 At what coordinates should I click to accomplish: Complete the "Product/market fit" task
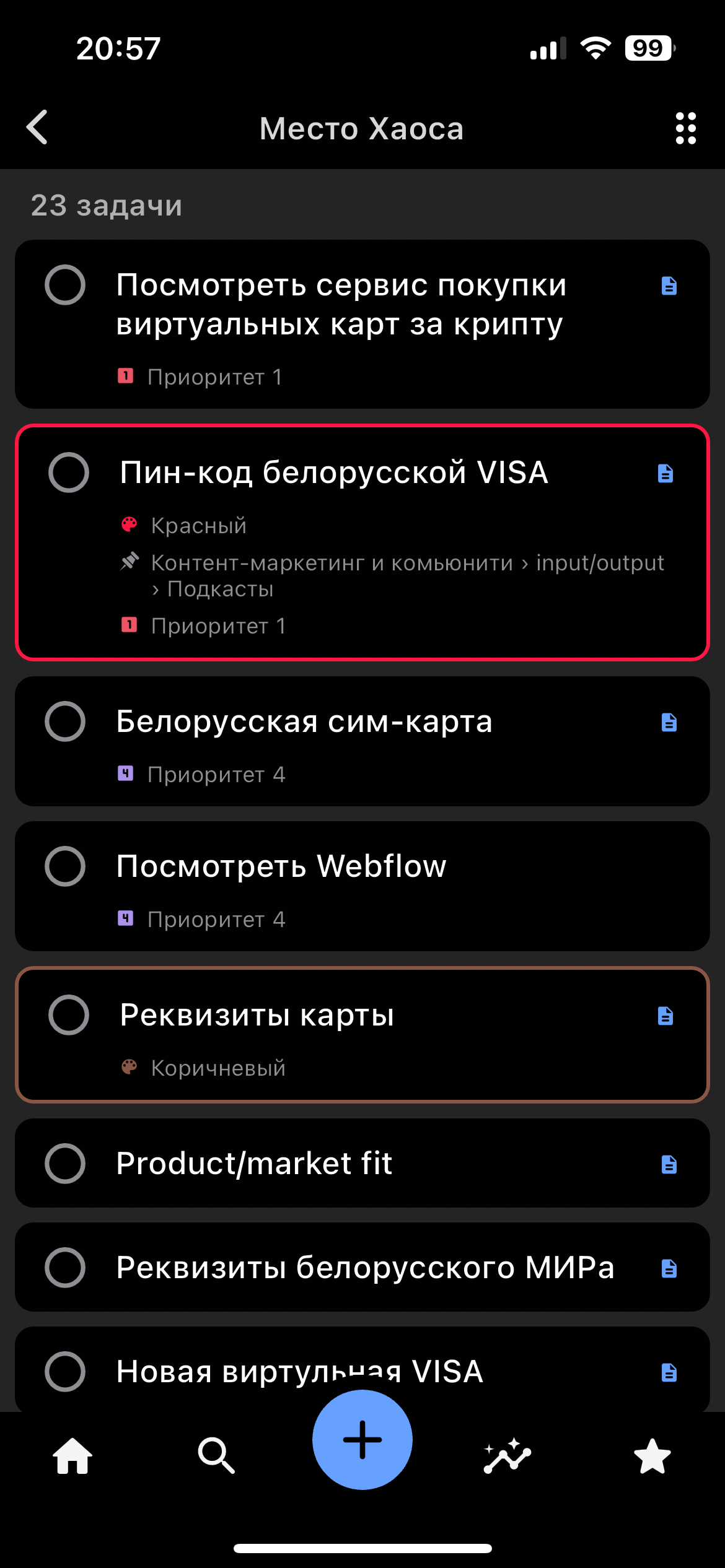click(65, 1163)
